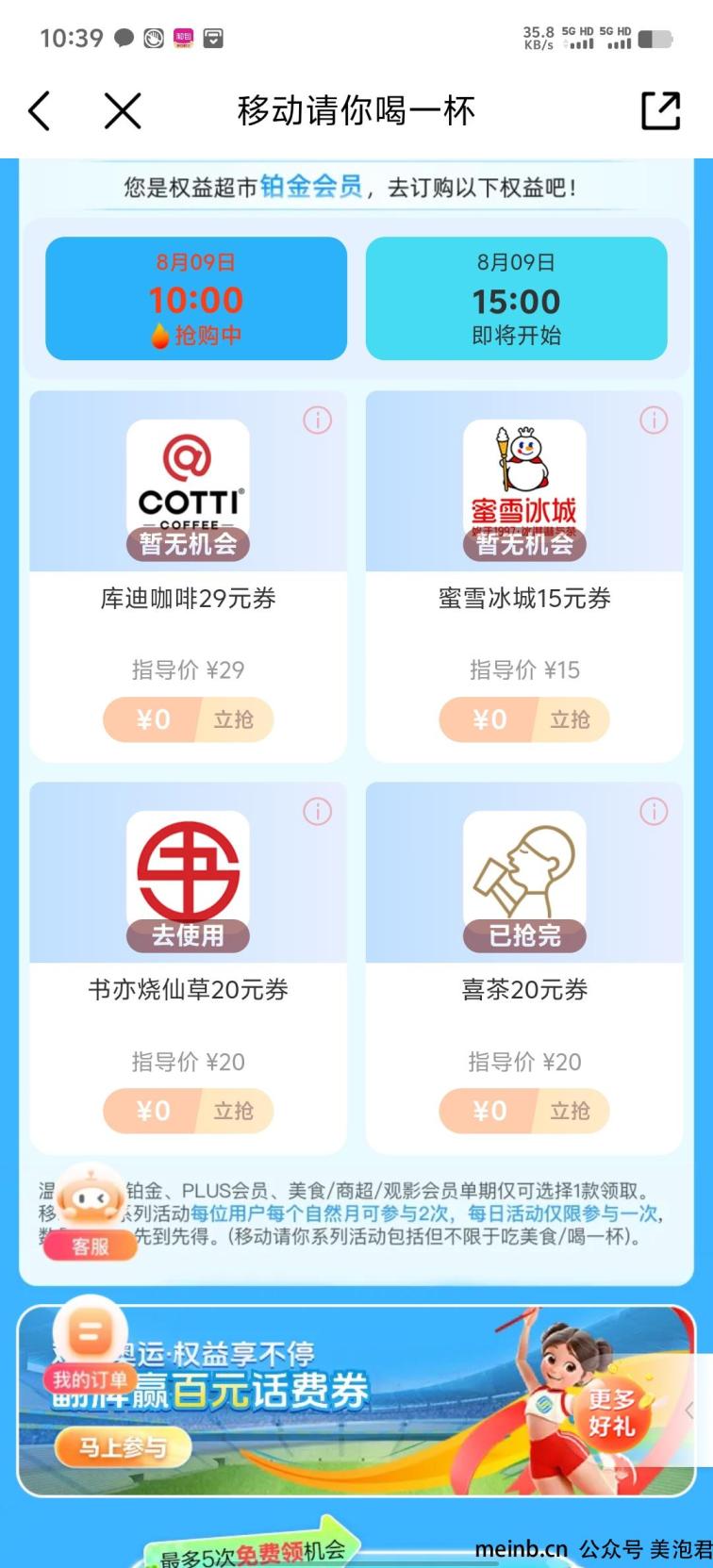
Task: Claim the 书亦烧仙草20元券 via 立抢
Action: coord(232,1112)
